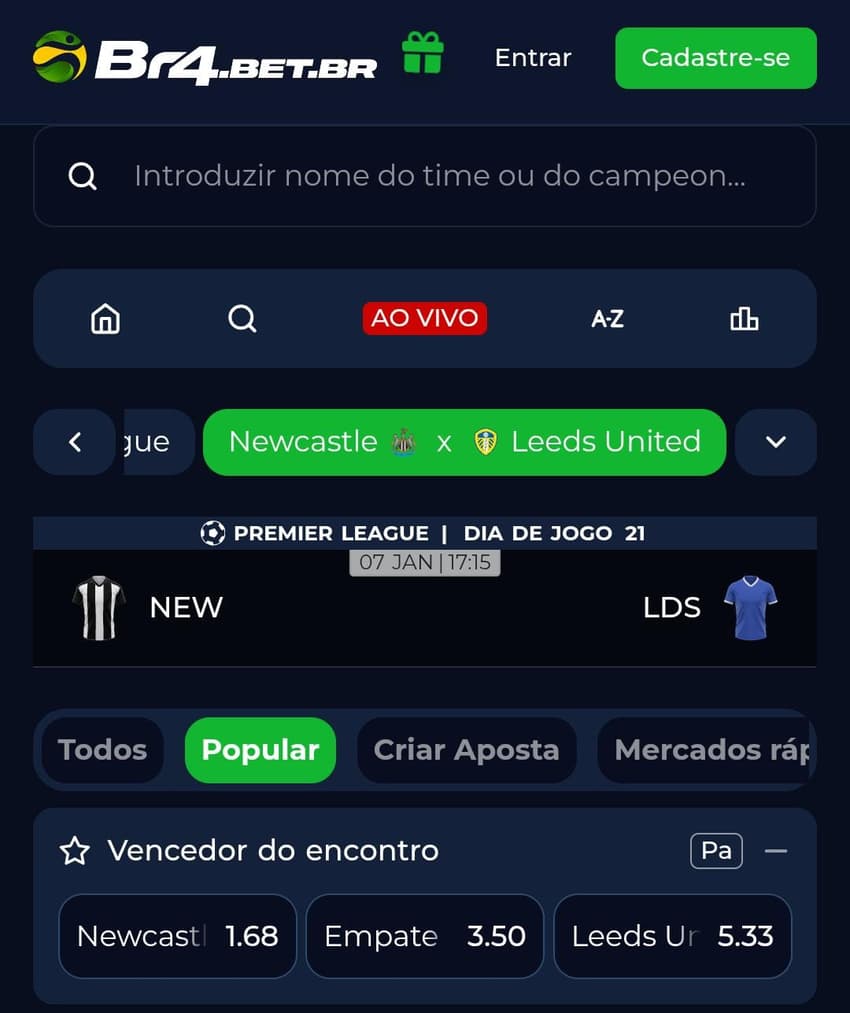The image size is (850, 1013).
Task: Select the home icon in the navigation bar
Action: coord(105,318)
